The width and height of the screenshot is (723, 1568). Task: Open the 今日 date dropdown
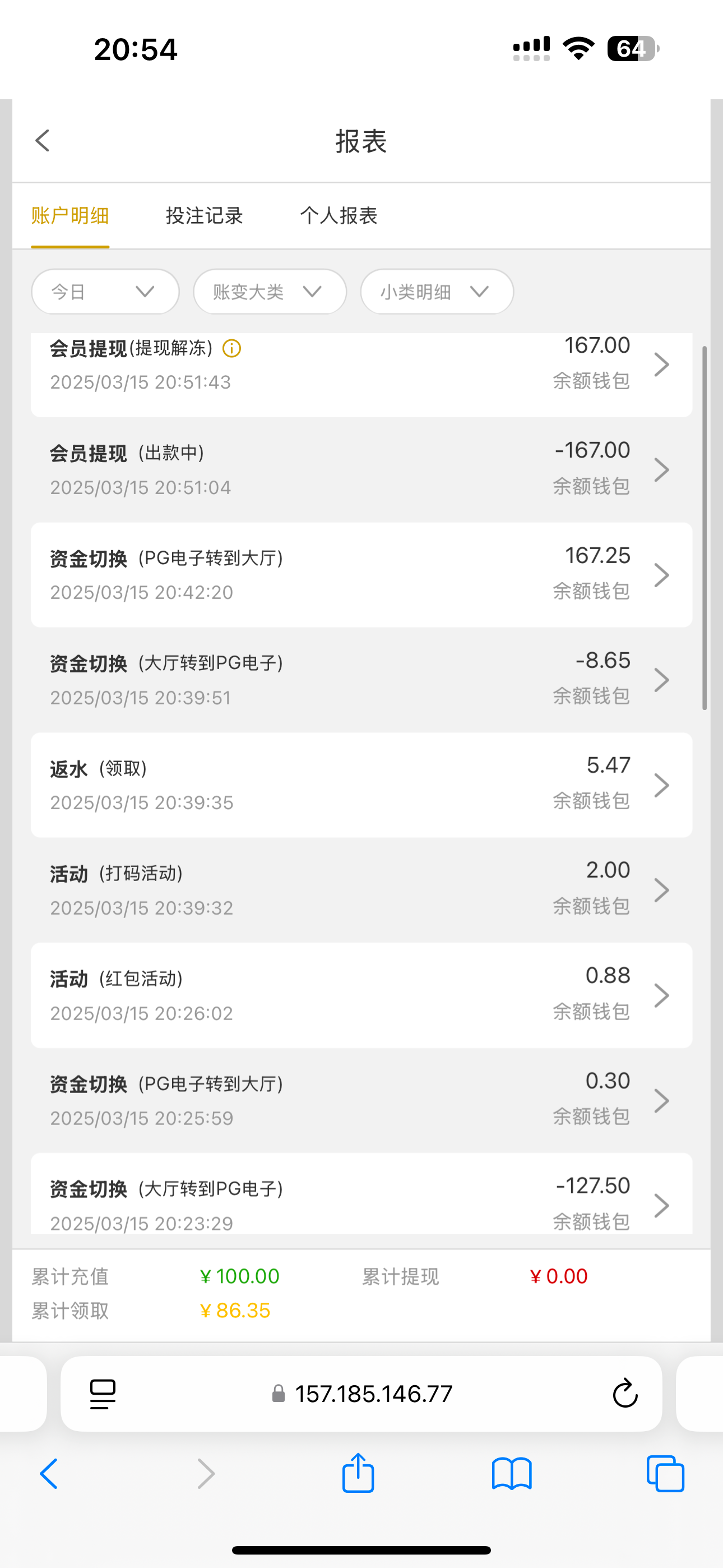105,292
